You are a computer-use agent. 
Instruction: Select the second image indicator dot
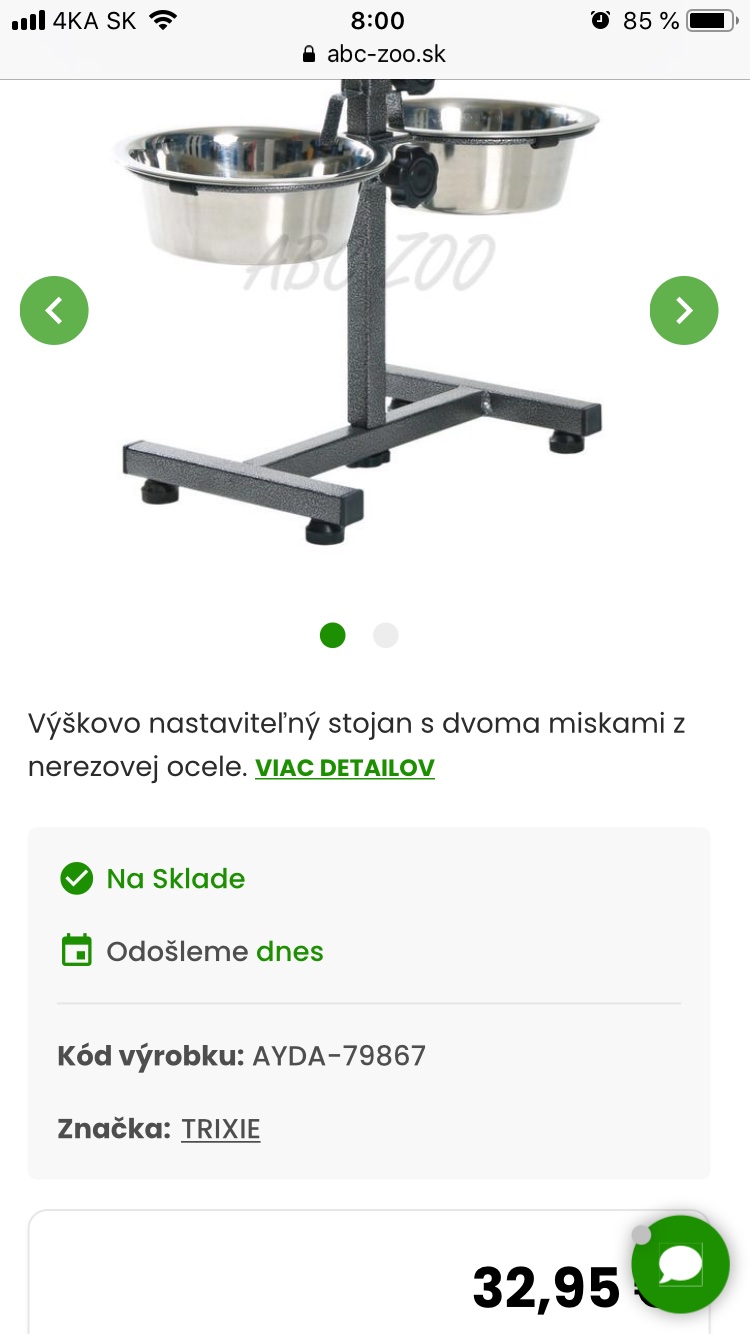point(385,635)
